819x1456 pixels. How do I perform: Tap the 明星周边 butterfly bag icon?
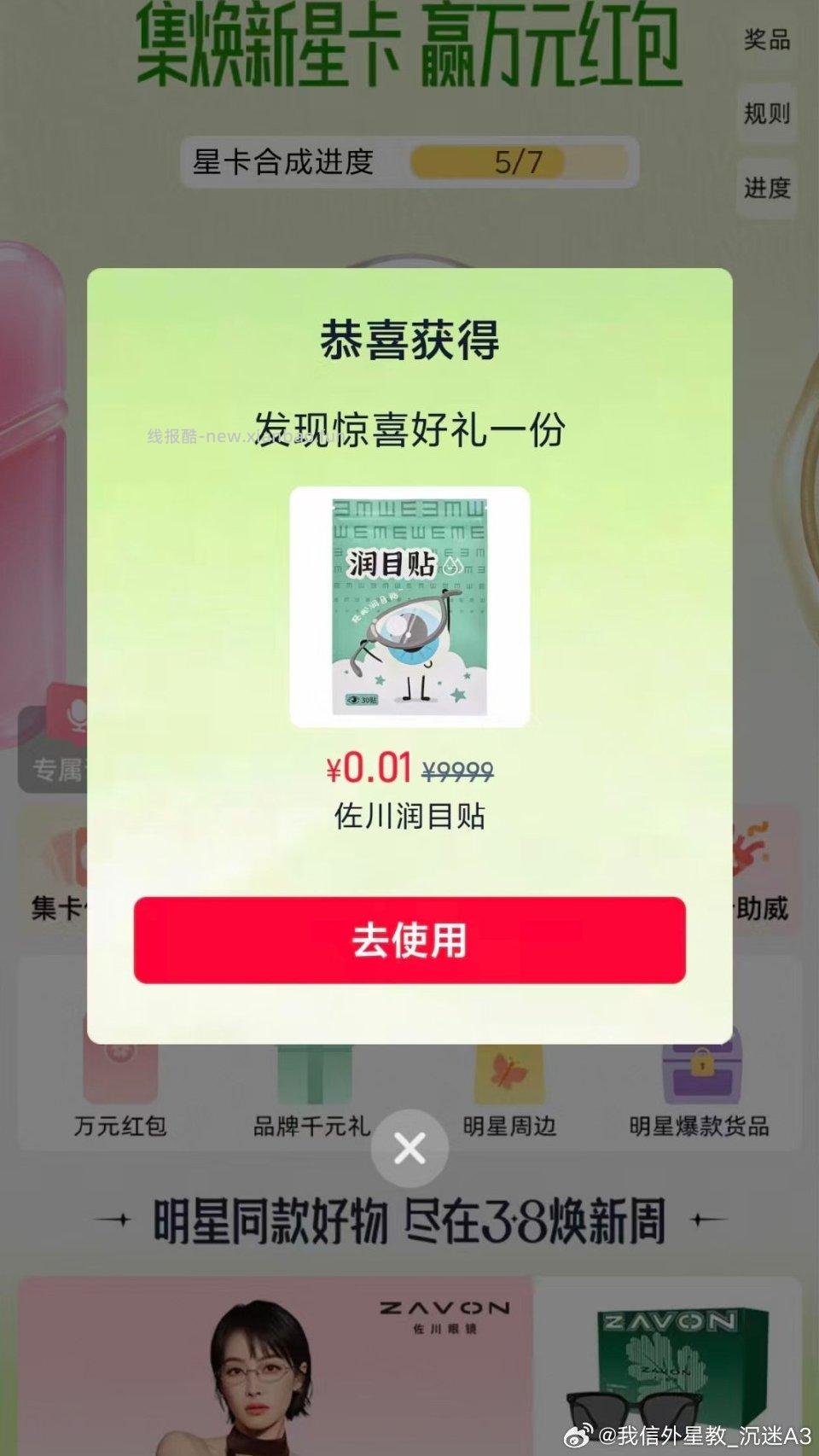click(509, 1074)
